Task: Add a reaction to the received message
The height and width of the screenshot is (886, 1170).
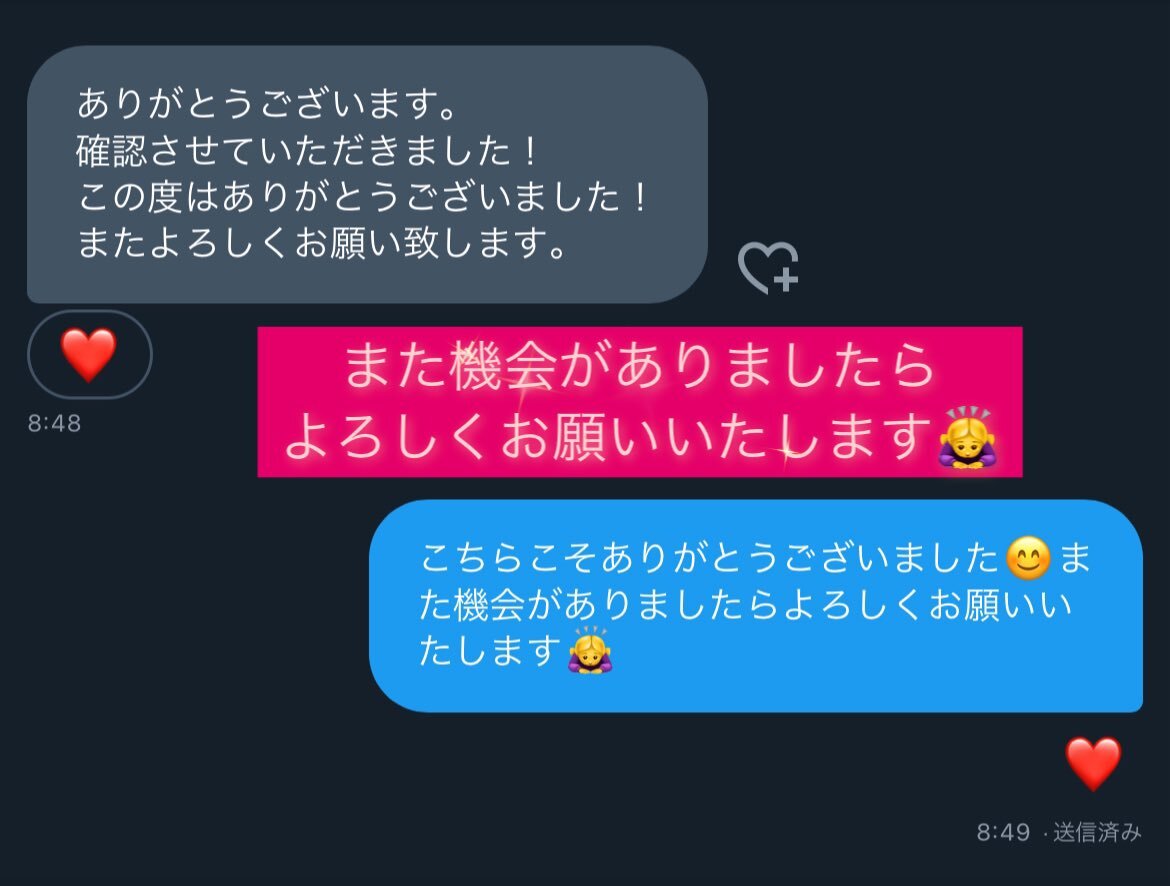Action: pyautogui.click(x=767, y=268)
